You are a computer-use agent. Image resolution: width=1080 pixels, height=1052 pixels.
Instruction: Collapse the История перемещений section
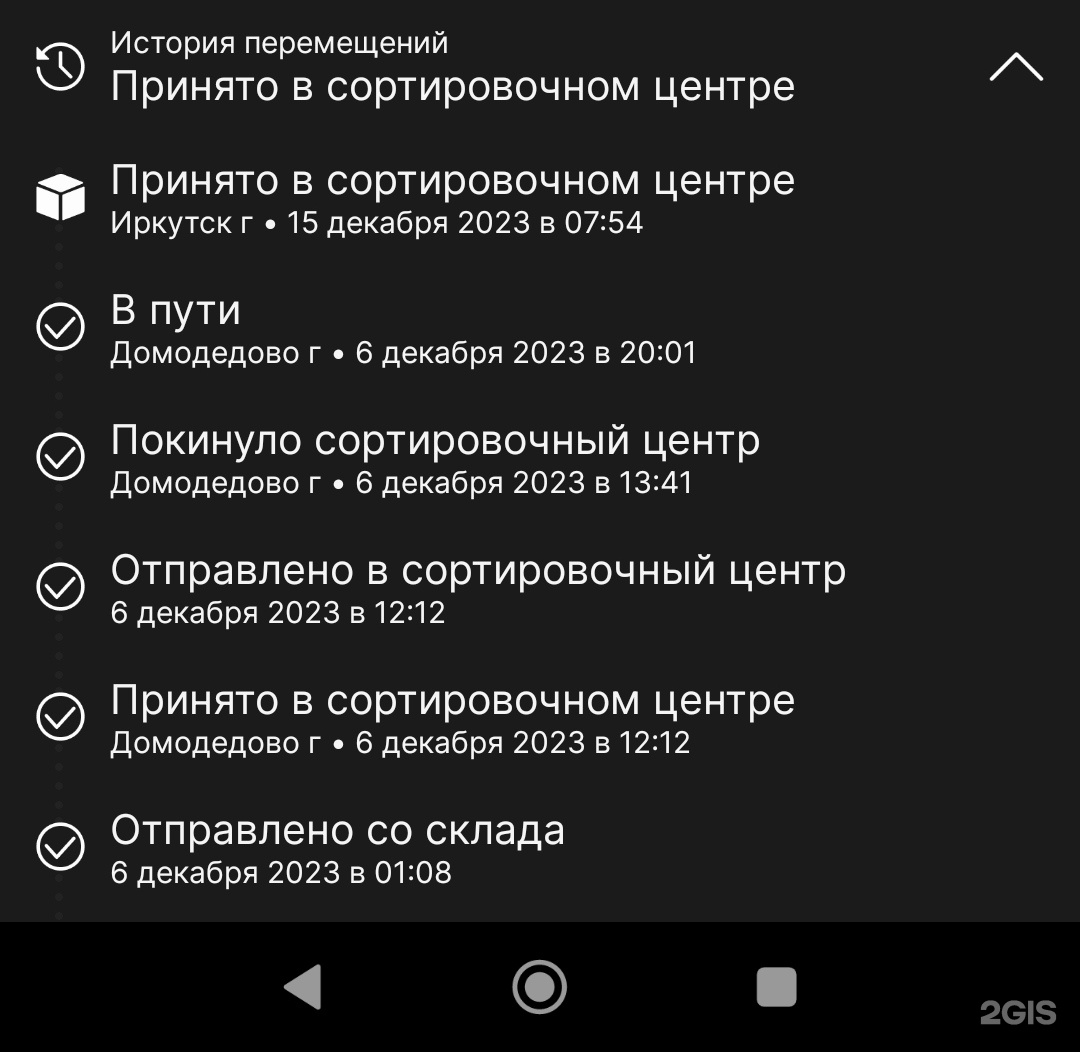pos(1015,68)
